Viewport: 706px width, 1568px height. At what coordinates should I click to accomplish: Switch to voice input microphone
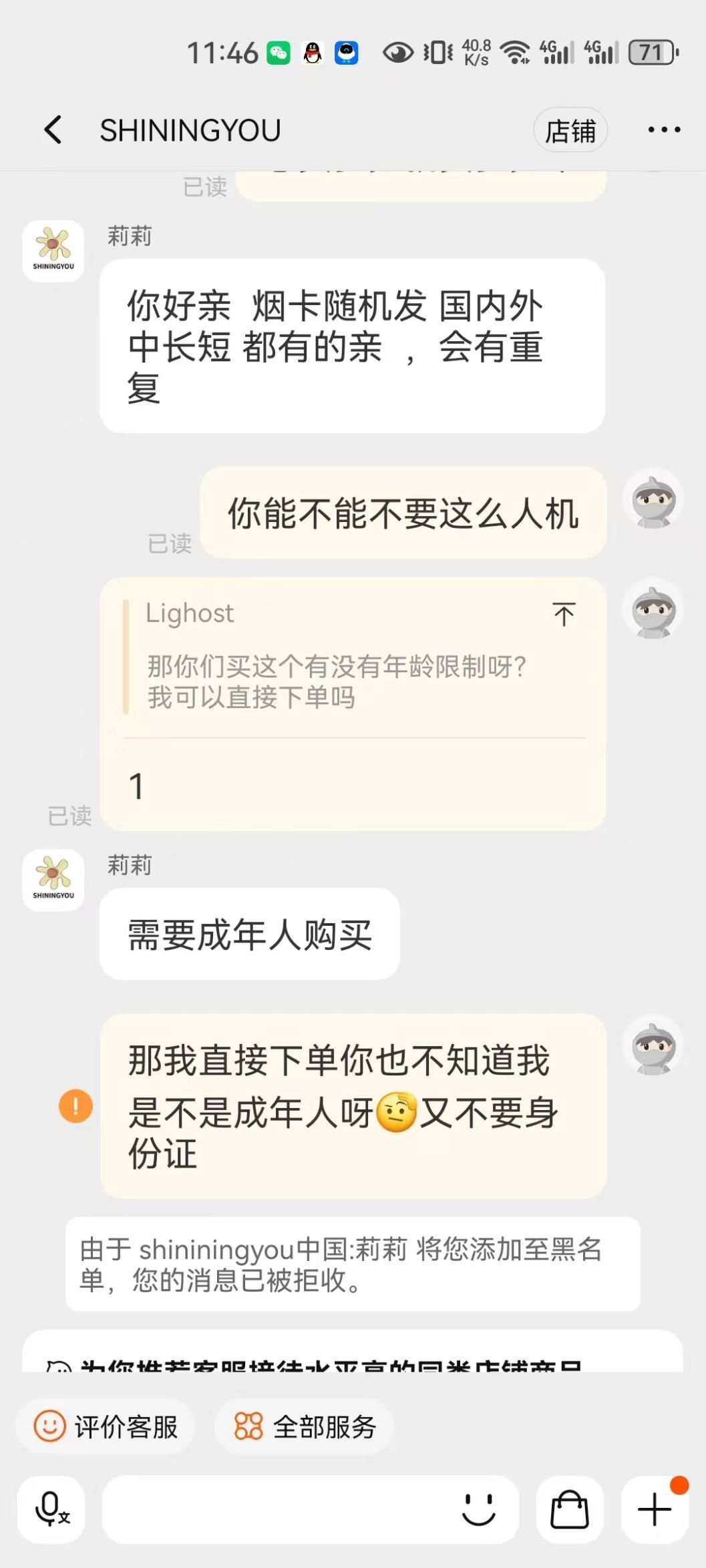pos(51,1509)
